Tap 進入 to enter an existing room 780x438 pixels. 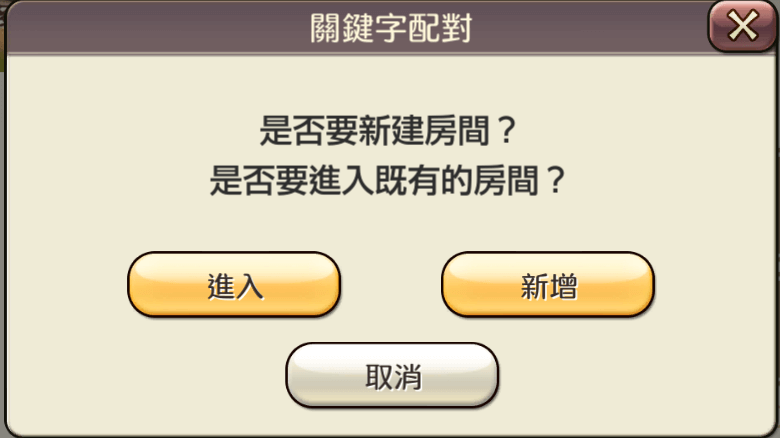tap(234, 285)
